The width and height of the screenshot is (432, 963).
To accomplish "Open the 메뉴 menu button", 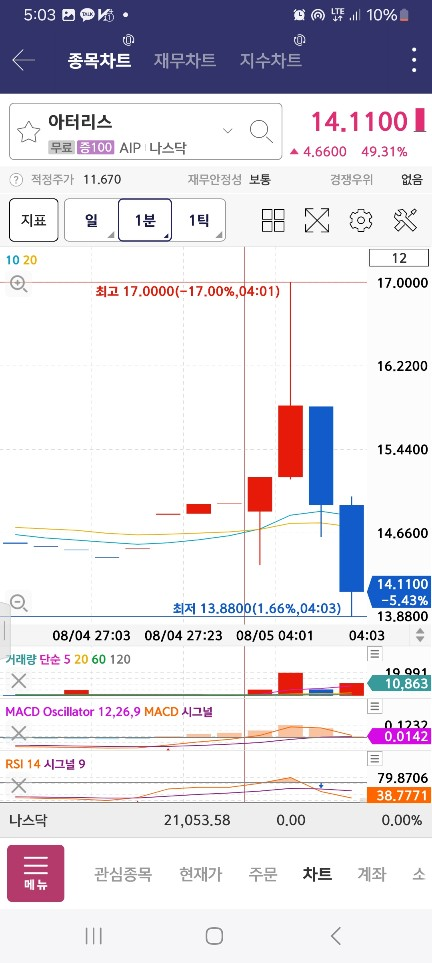I will pos(36,873).
